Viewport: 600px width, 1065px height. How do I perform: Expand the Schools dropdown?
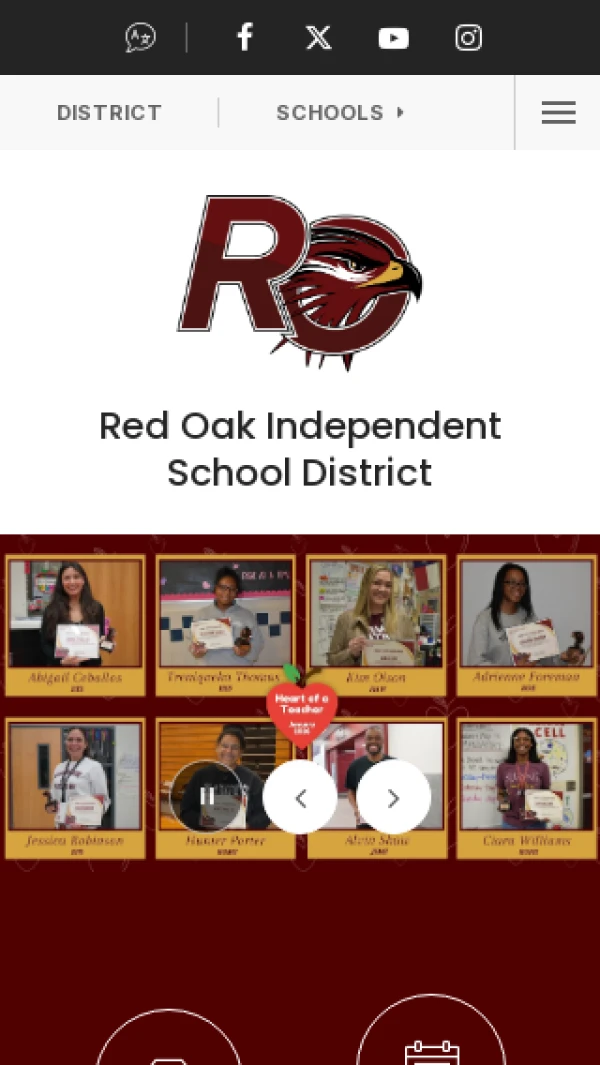click(340, 113)
